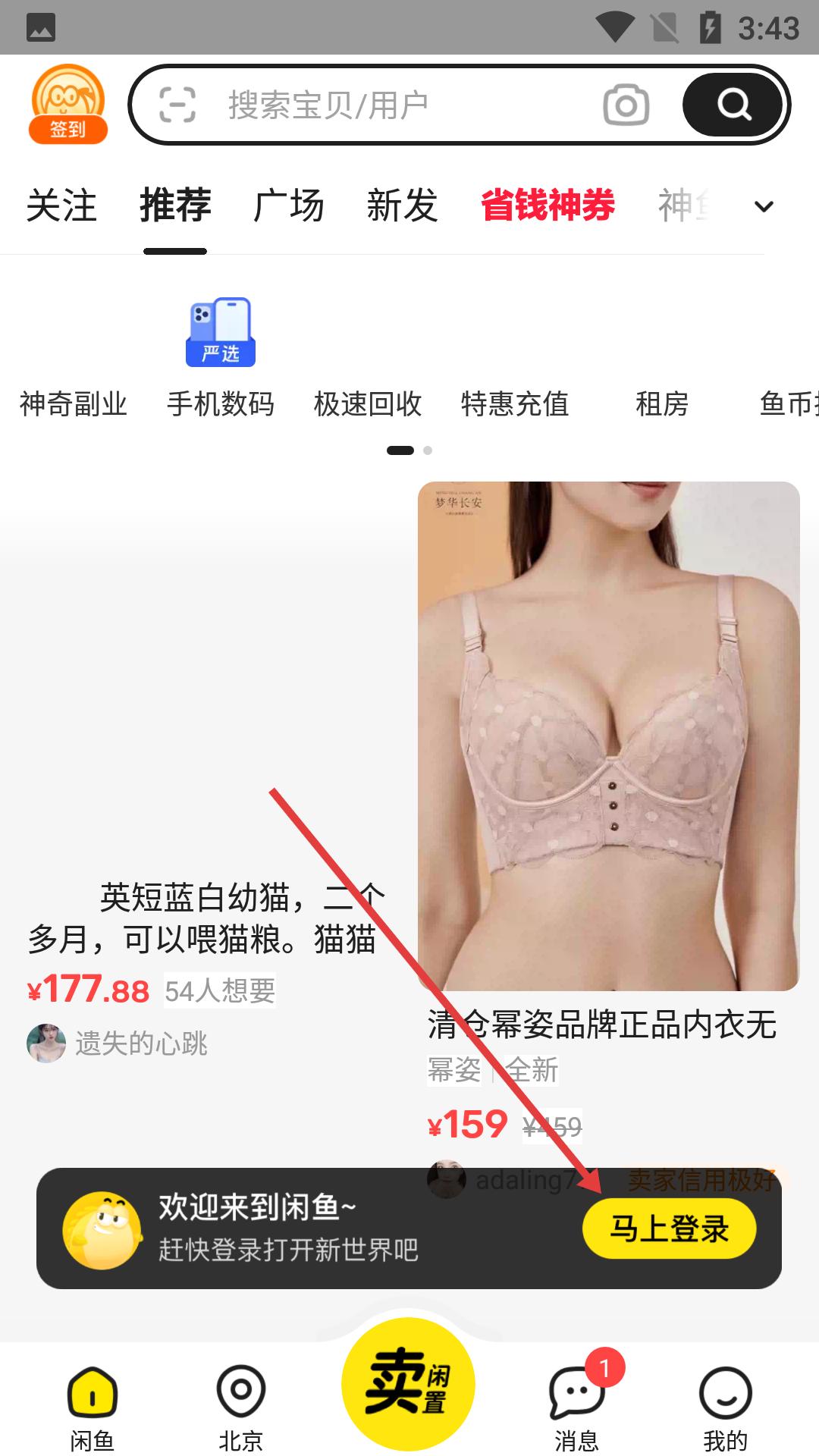Open the 签到 check-in icon
Image resolution: width=819 pixels, height=1456 pixels.
[68, 104]
